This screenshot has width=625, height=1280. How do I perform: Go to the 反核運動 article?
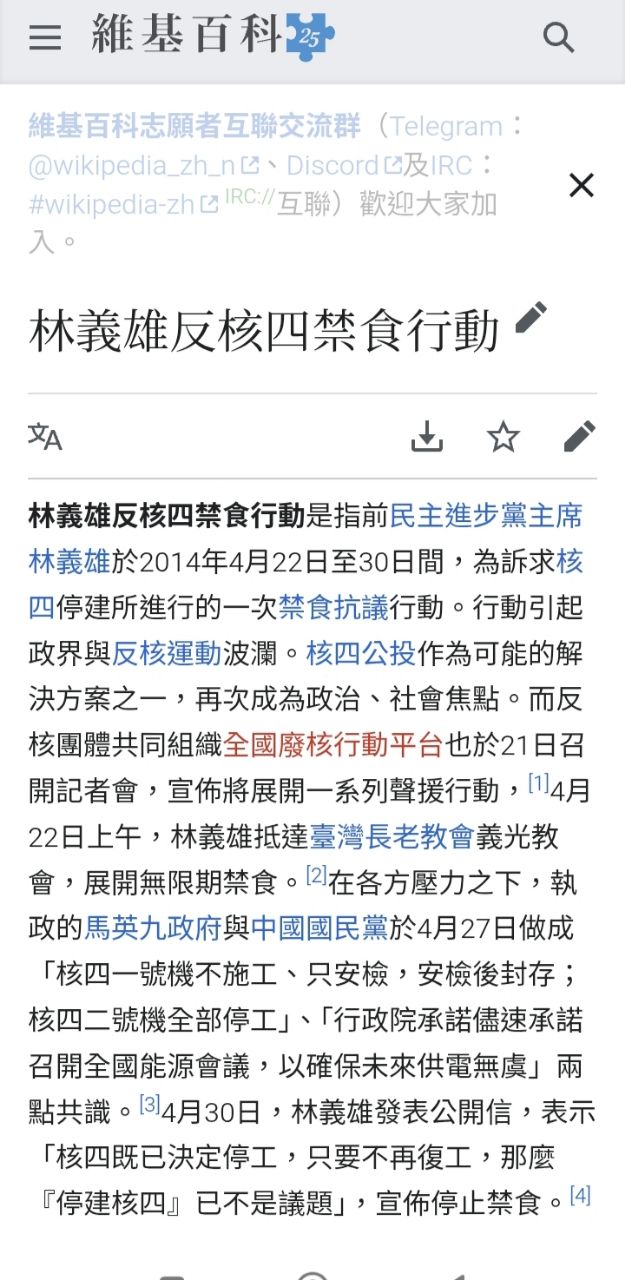tap(166, 653)
